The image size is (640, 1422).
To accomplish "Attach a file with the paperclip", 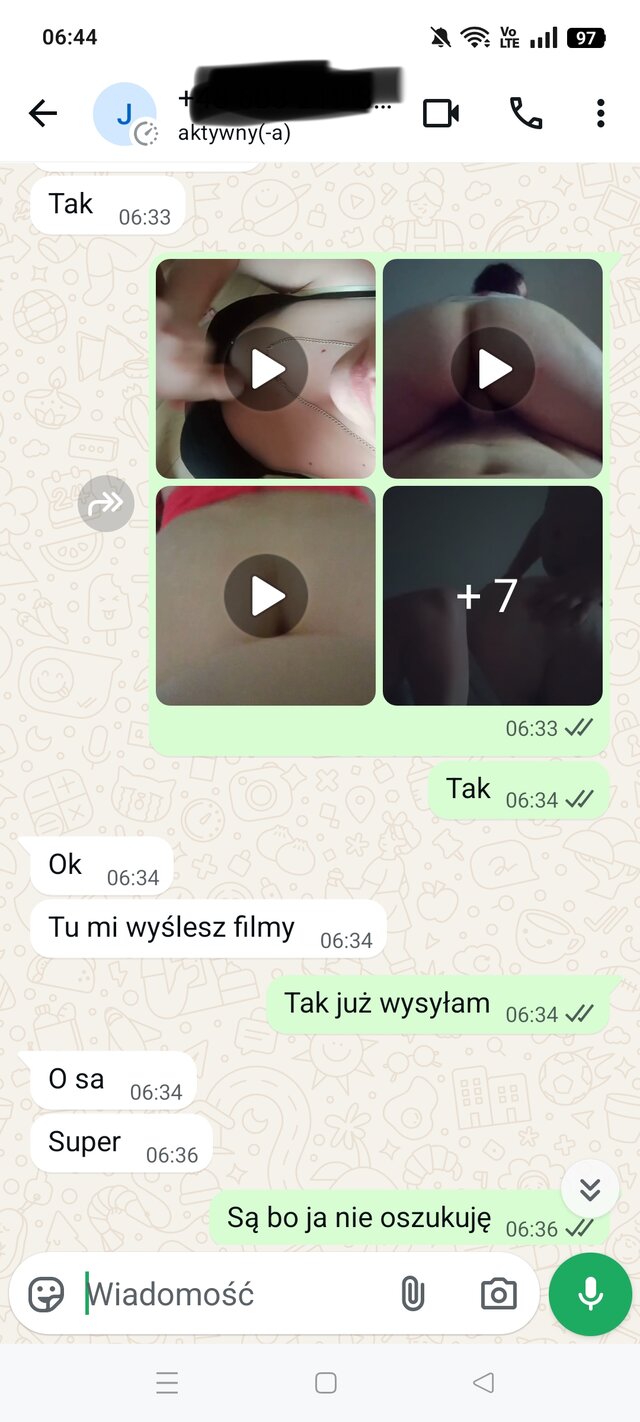I will (412, 1294).
